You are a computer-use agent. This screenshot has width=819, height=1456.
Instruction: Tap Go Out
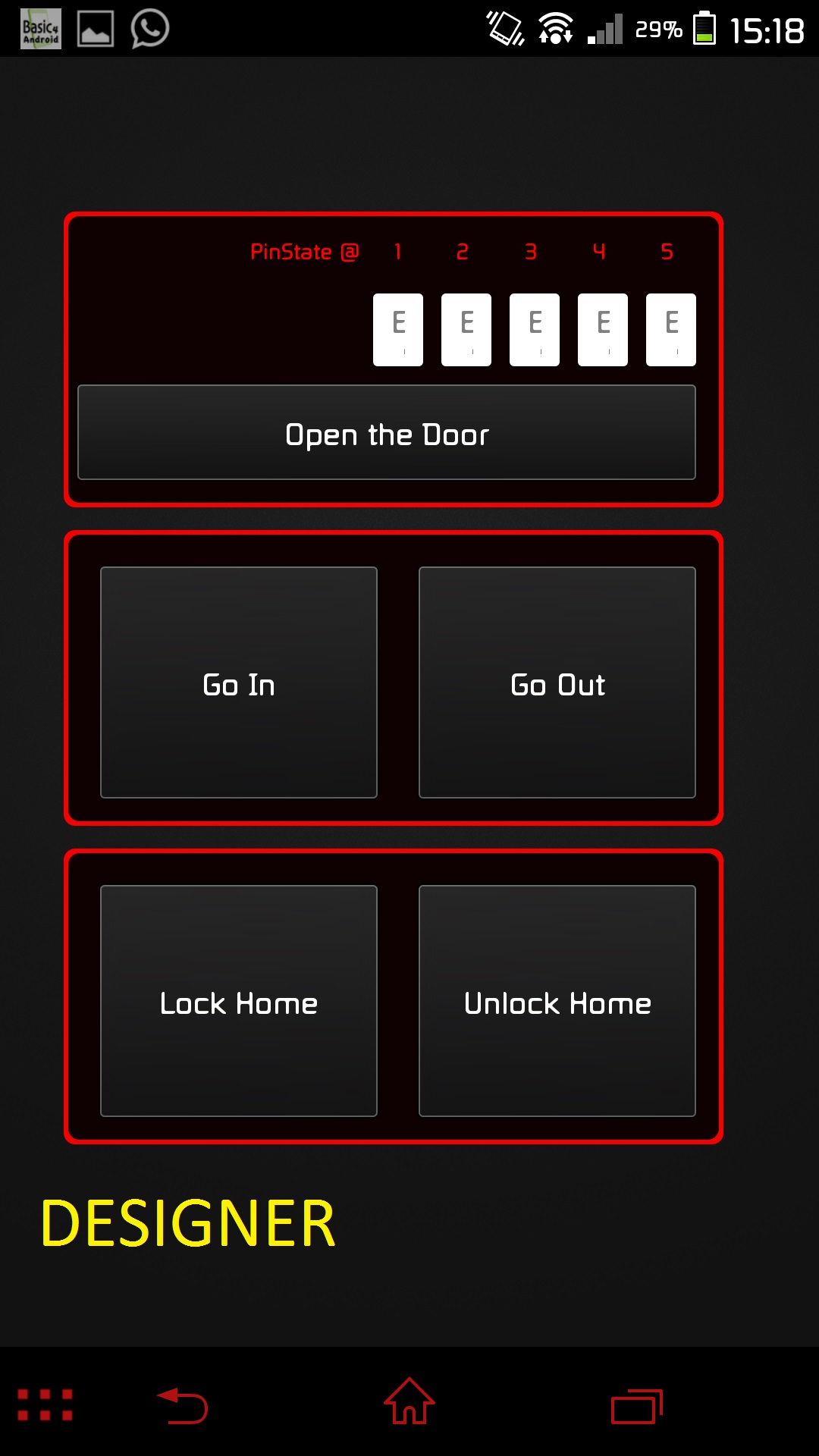[x=557, y=682]
